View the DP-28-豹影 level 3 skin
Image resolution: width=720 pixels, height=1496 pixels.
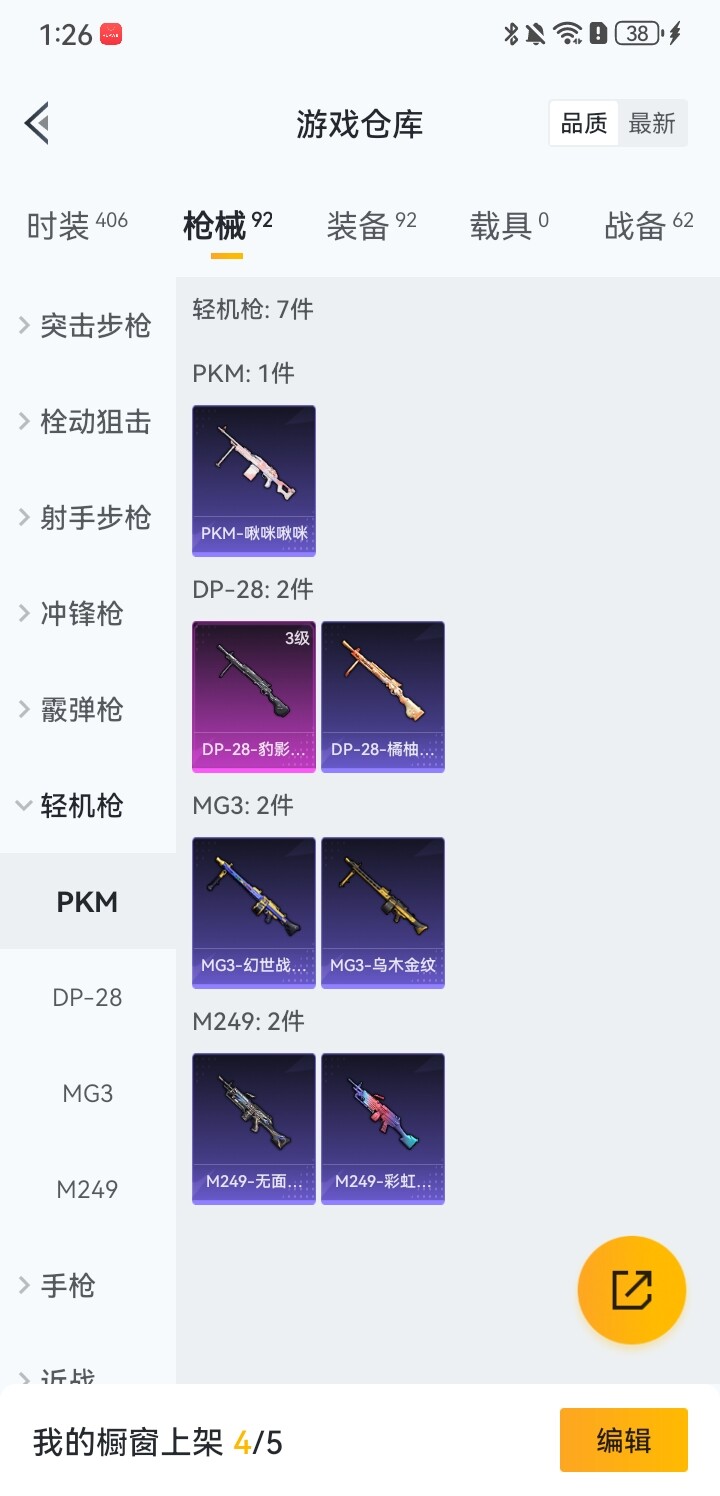point(254,696)
